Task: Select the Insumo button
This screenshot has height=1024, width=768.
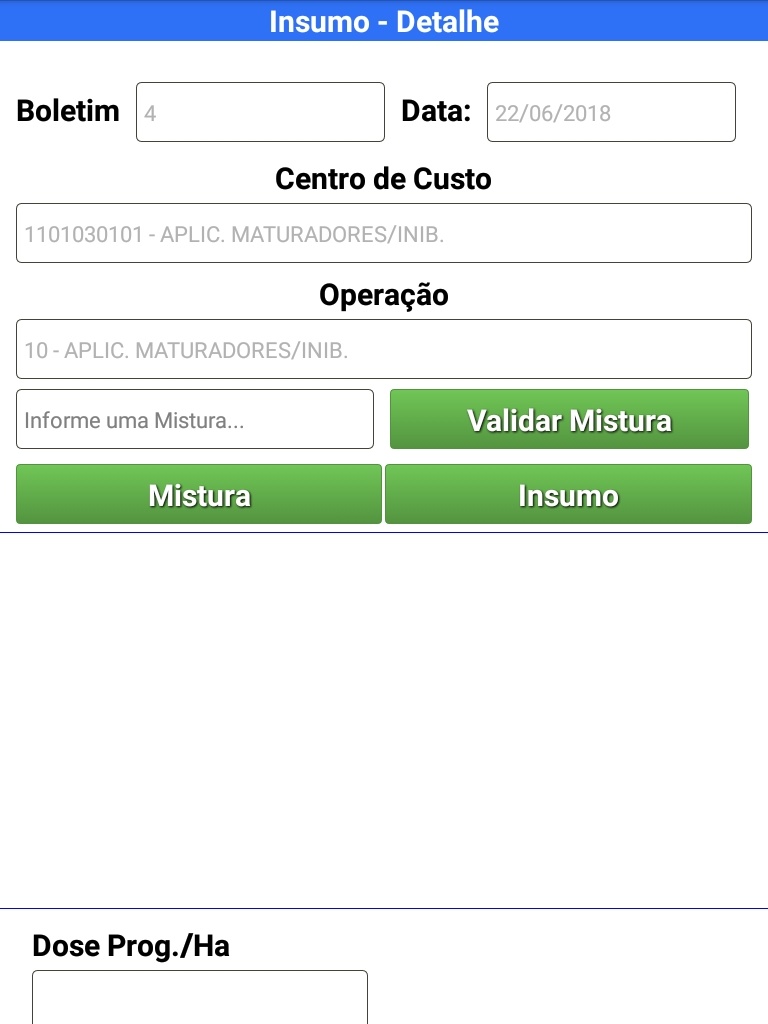Action: (568, 494)
